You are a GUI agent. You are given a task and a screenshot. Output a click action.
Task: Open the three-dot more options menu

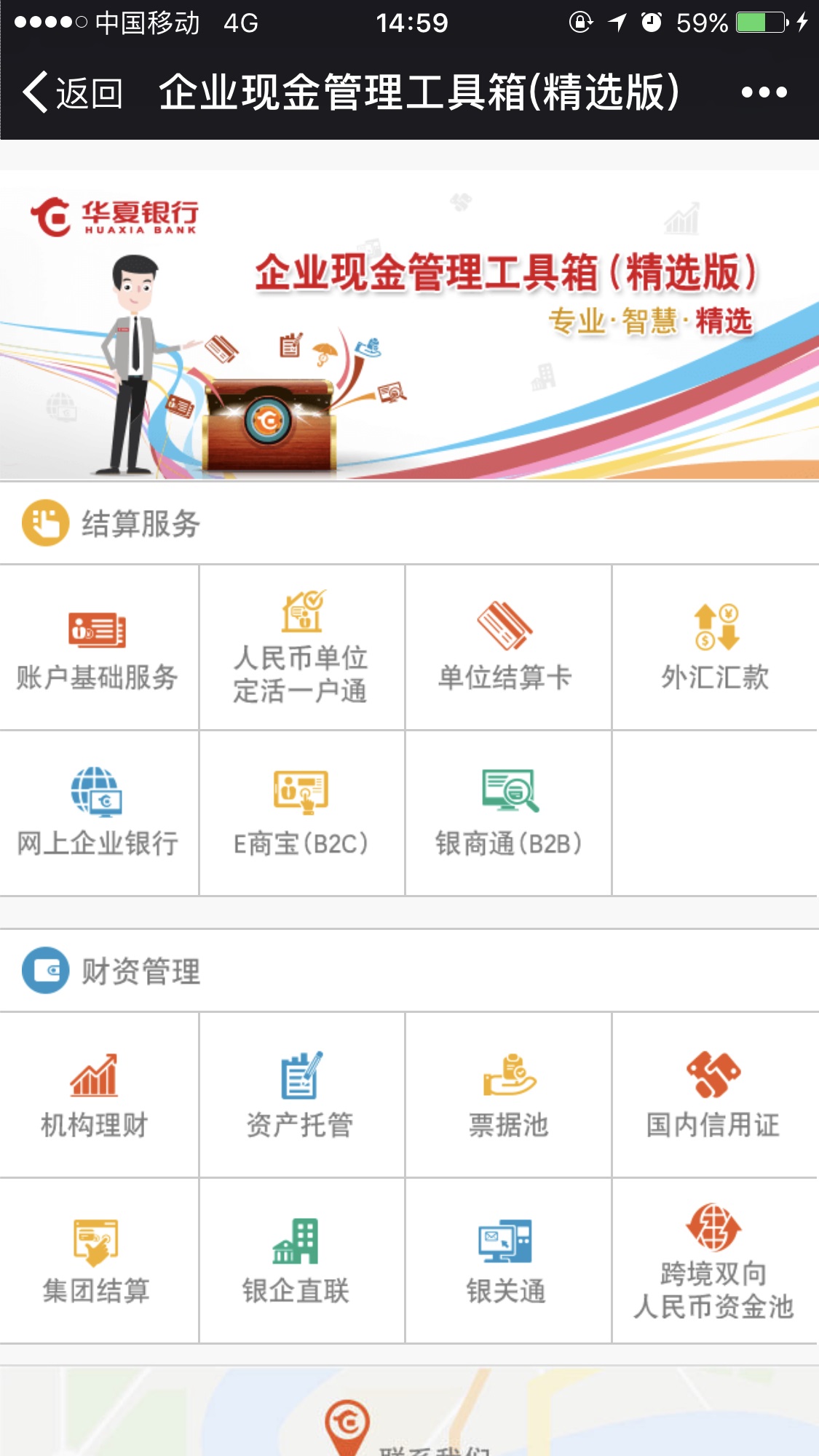pyautogui.click(x=764, y=92)
